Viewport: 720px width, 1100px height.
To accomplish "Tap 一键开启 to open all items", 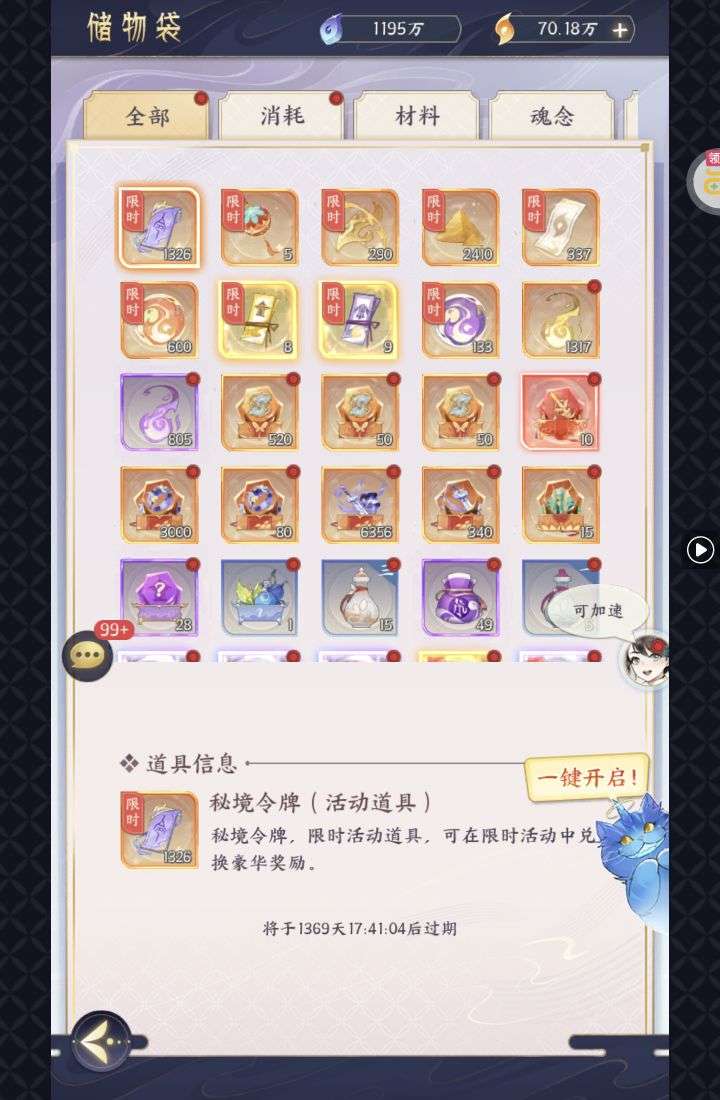I will tap(586, 777).
